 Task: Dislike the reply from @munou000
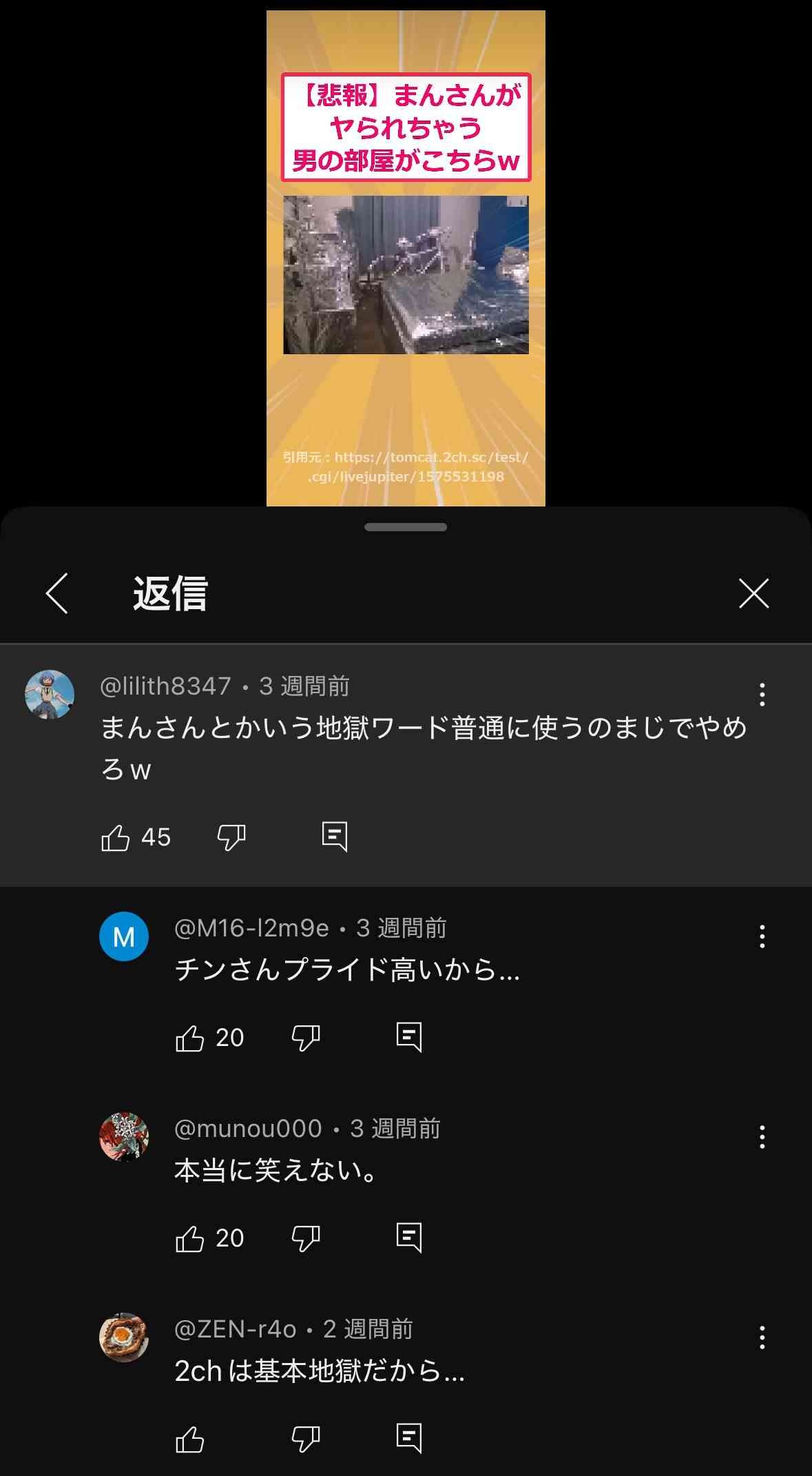306,1238
